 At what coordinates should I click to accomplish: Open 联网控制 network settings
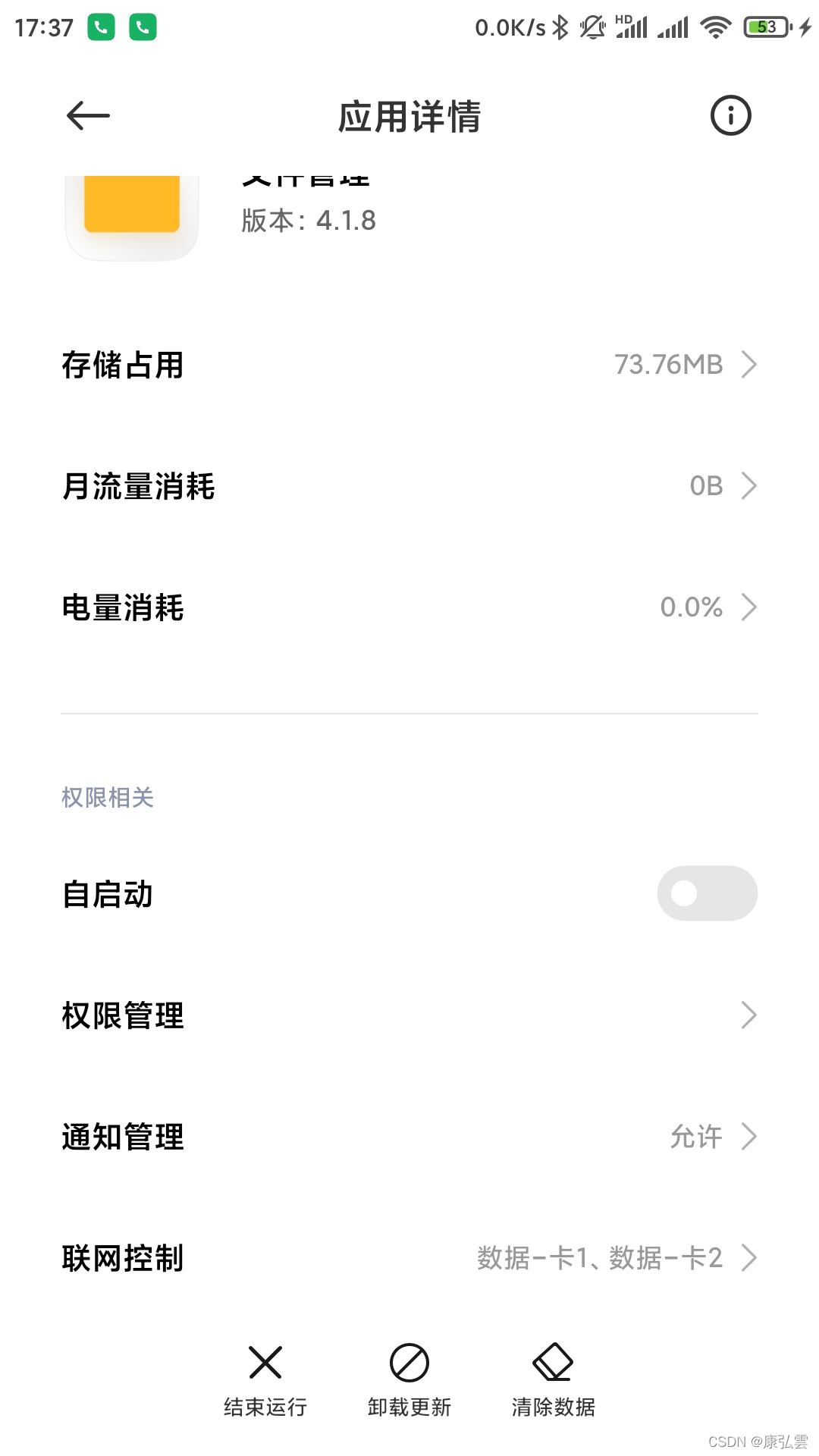coord(409,1258)
